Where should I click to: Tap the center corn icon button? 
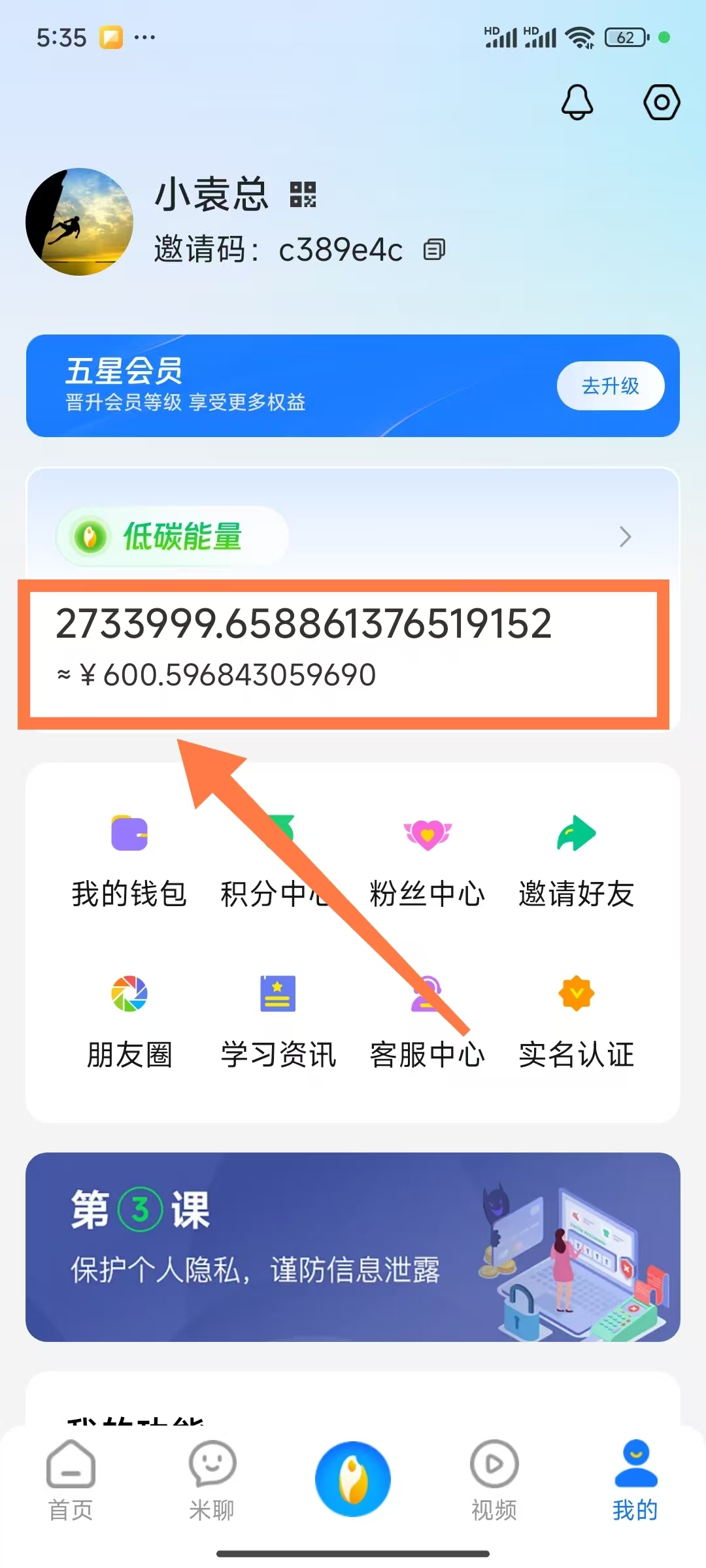click(353, 1479)
